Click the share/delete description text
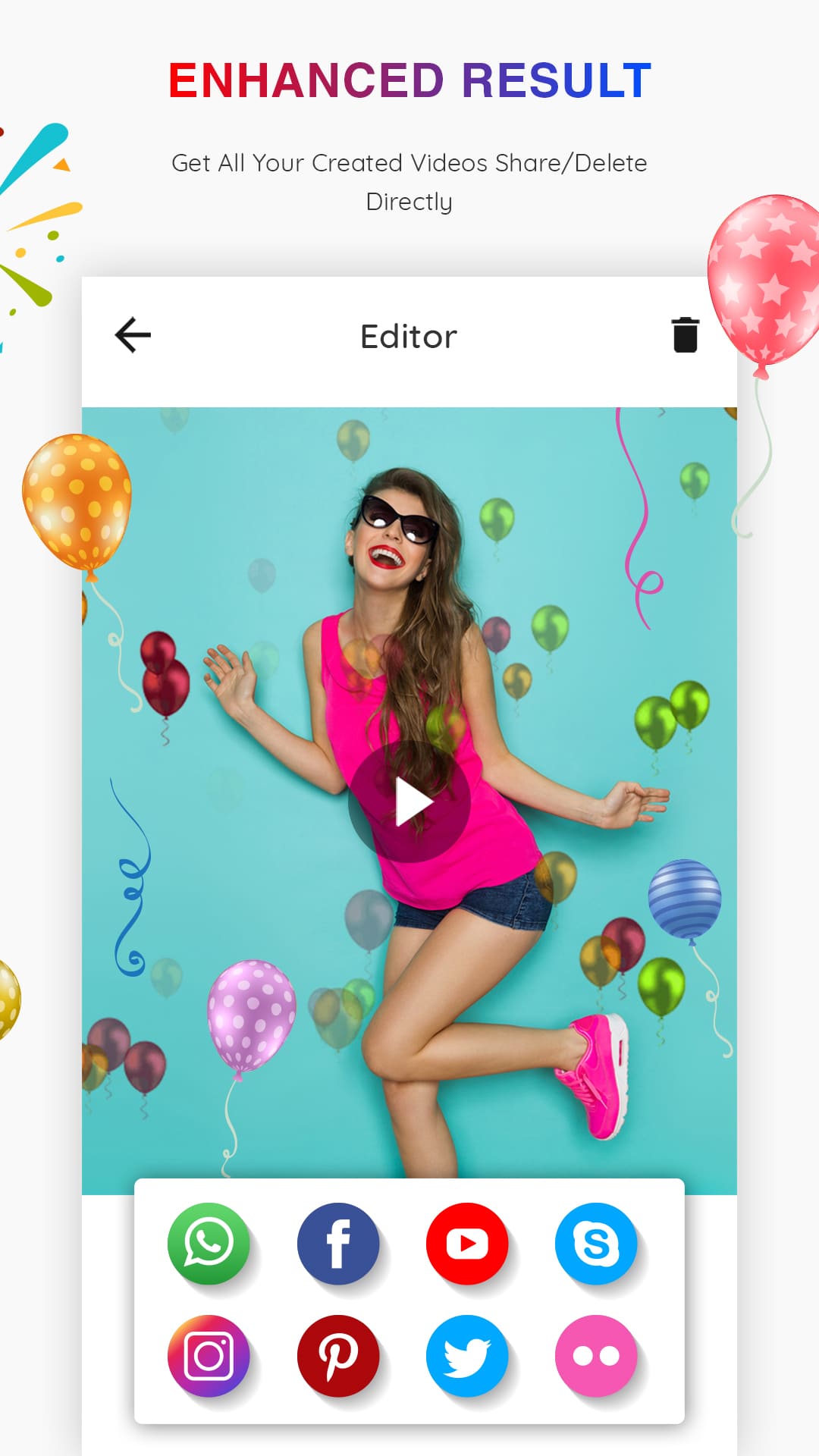Viewport: 819px width, 1456px height. coord(409,182)
